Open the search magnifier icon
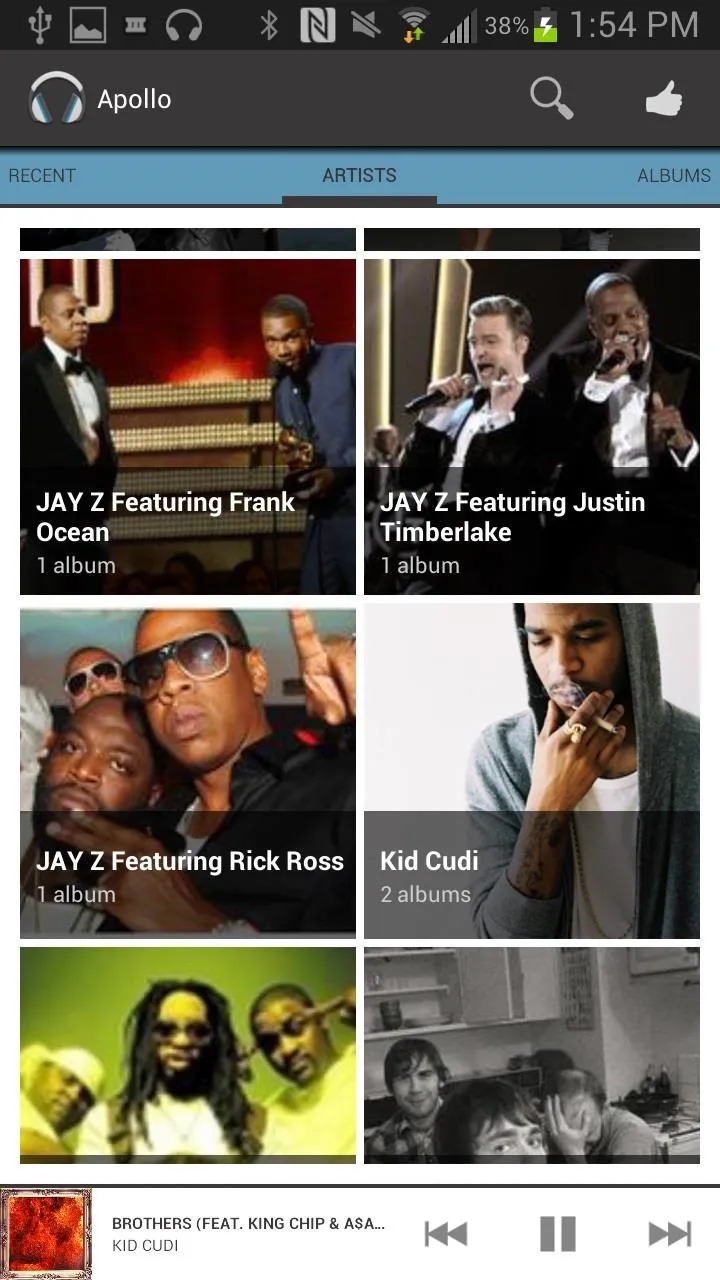 [551, 98]
